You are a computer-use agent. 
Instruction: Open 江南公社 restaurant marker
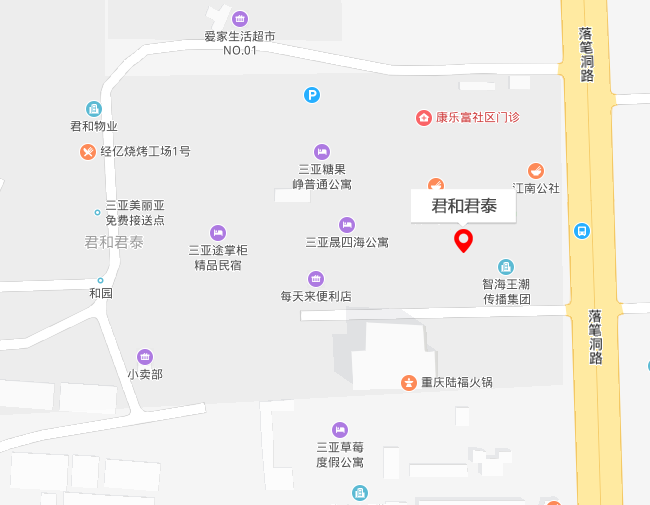[536, 171]
